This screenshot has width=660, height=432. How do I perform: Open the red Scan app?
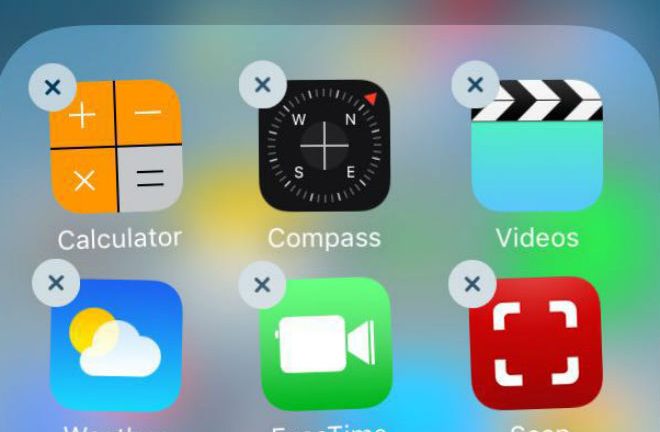pos(537,345)
